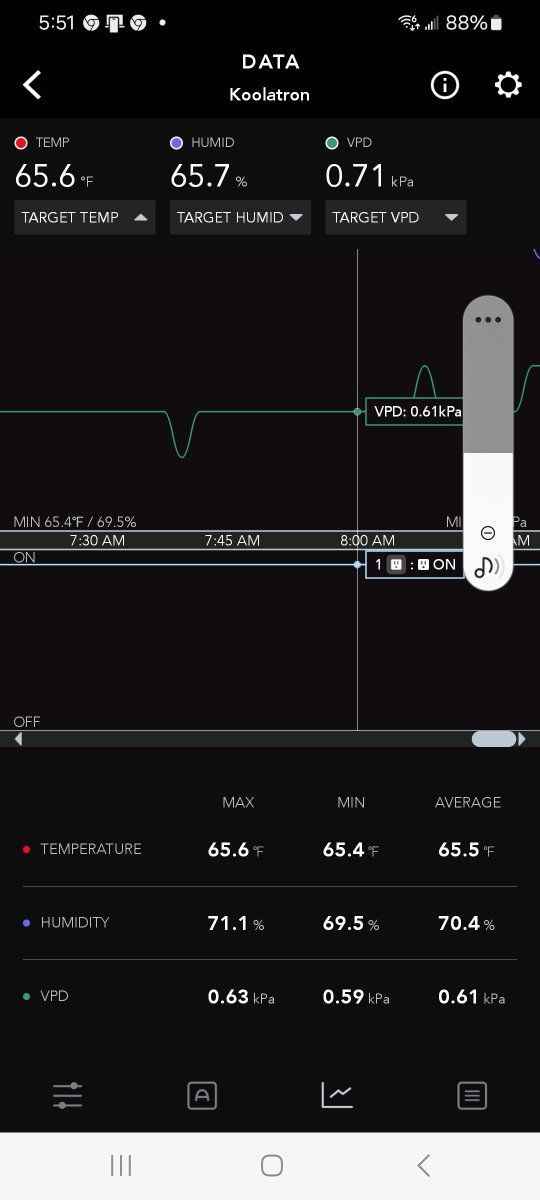This screenshot has height=1200, width=540.
Task: Expand the TARGET VPD dropdown
Action: point(396,217)
